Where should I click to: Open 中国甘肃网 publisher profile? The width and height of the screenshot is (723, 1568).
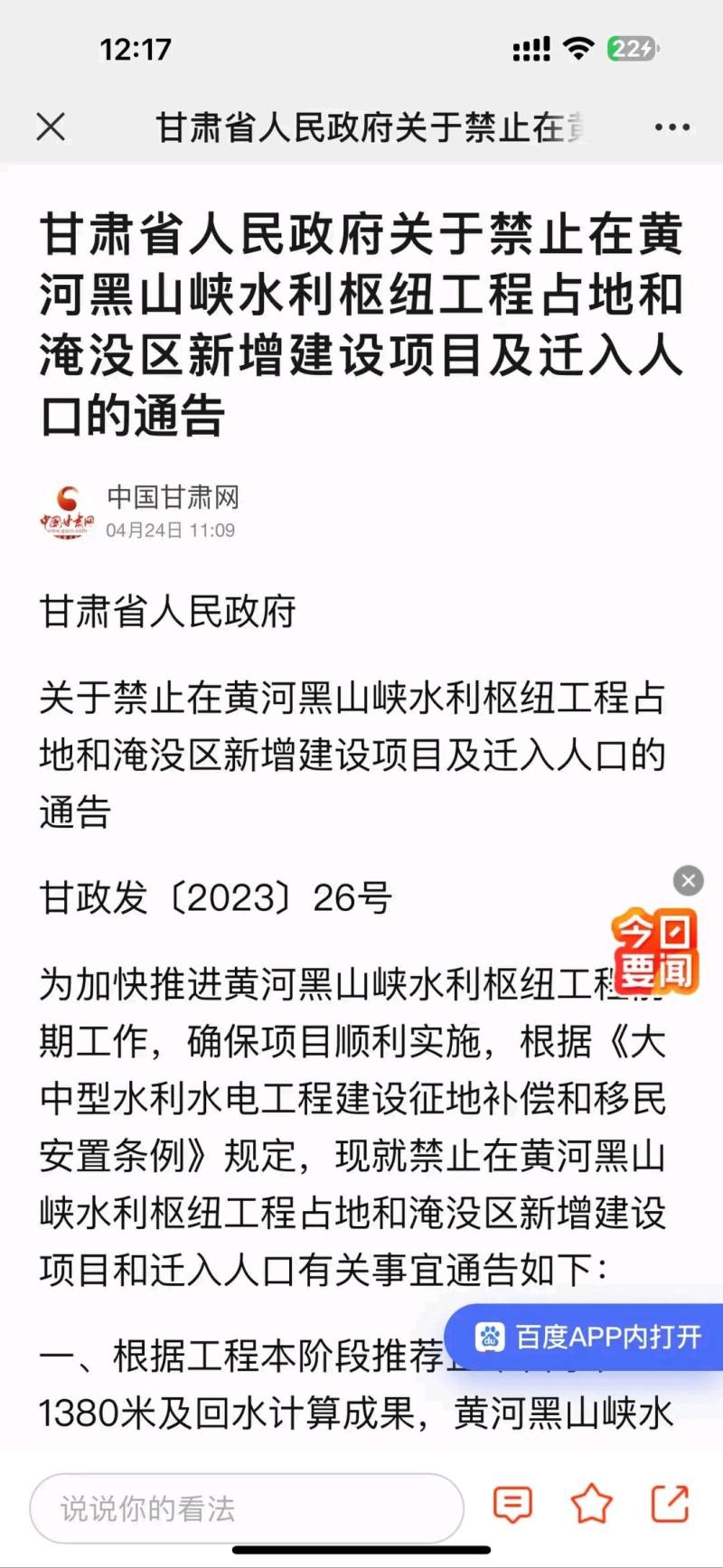pos(172,497)
